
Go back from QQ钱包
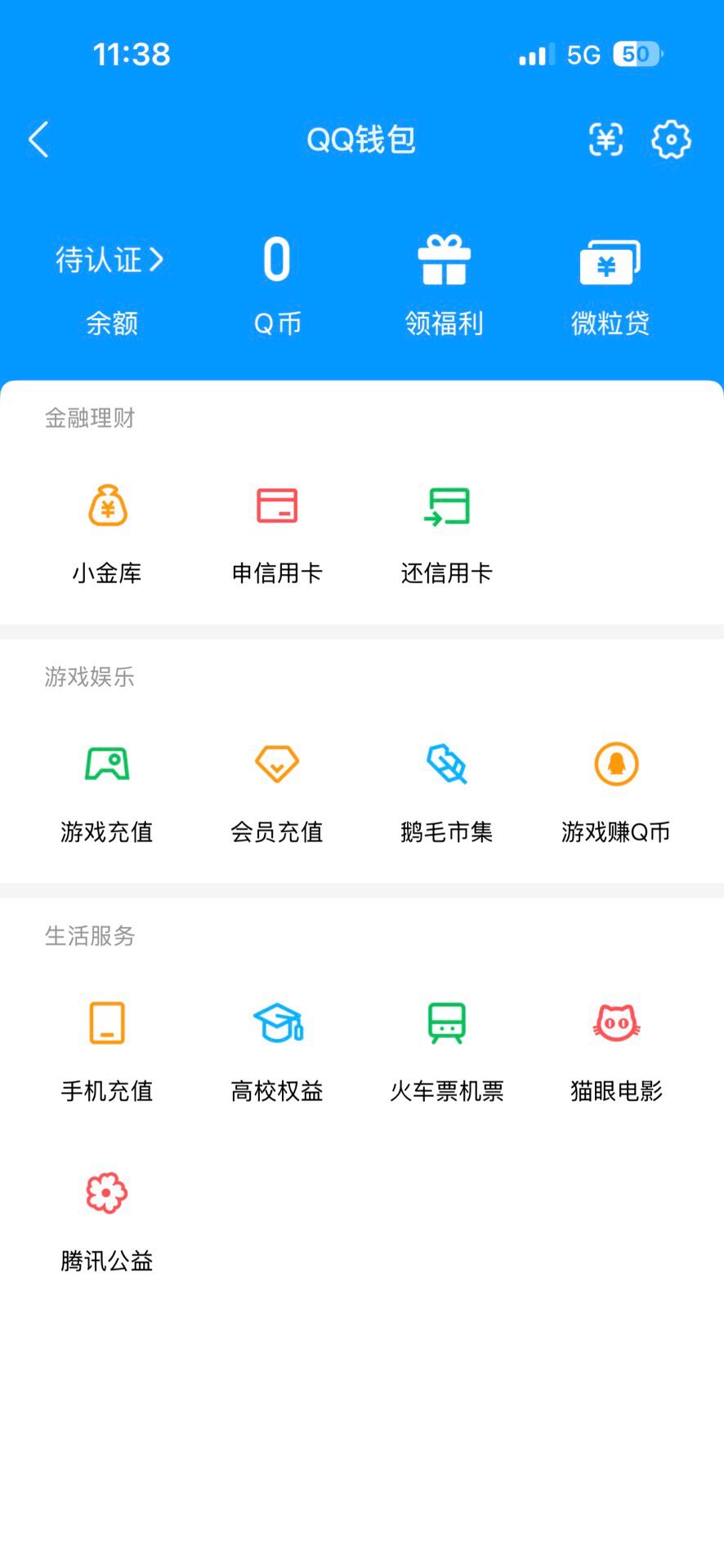[x=38, y=140]
